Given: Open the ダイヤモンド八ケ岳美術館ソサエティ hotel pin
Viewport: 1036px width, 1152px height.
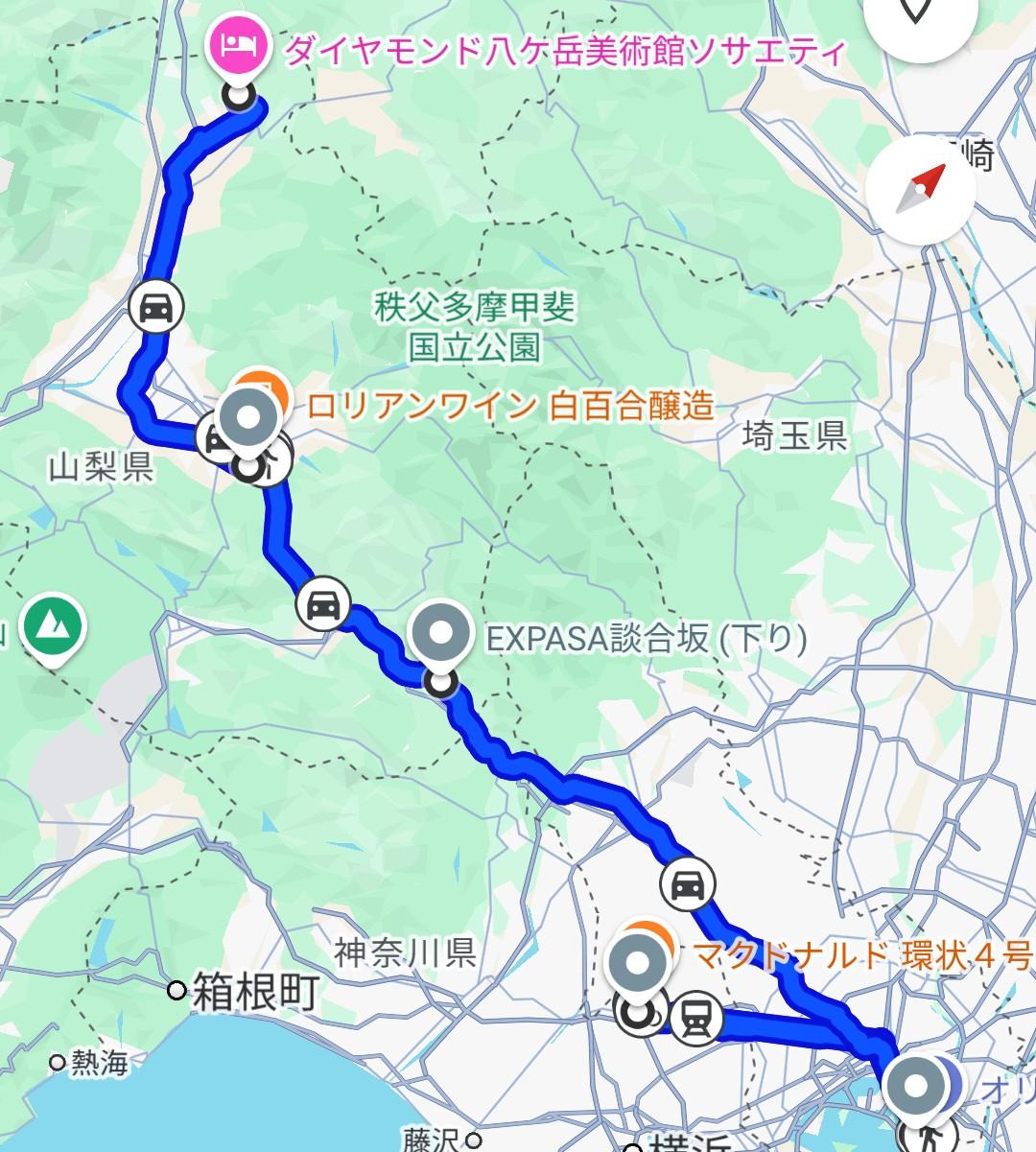Looking at the screenshot, I should (236, 45).
